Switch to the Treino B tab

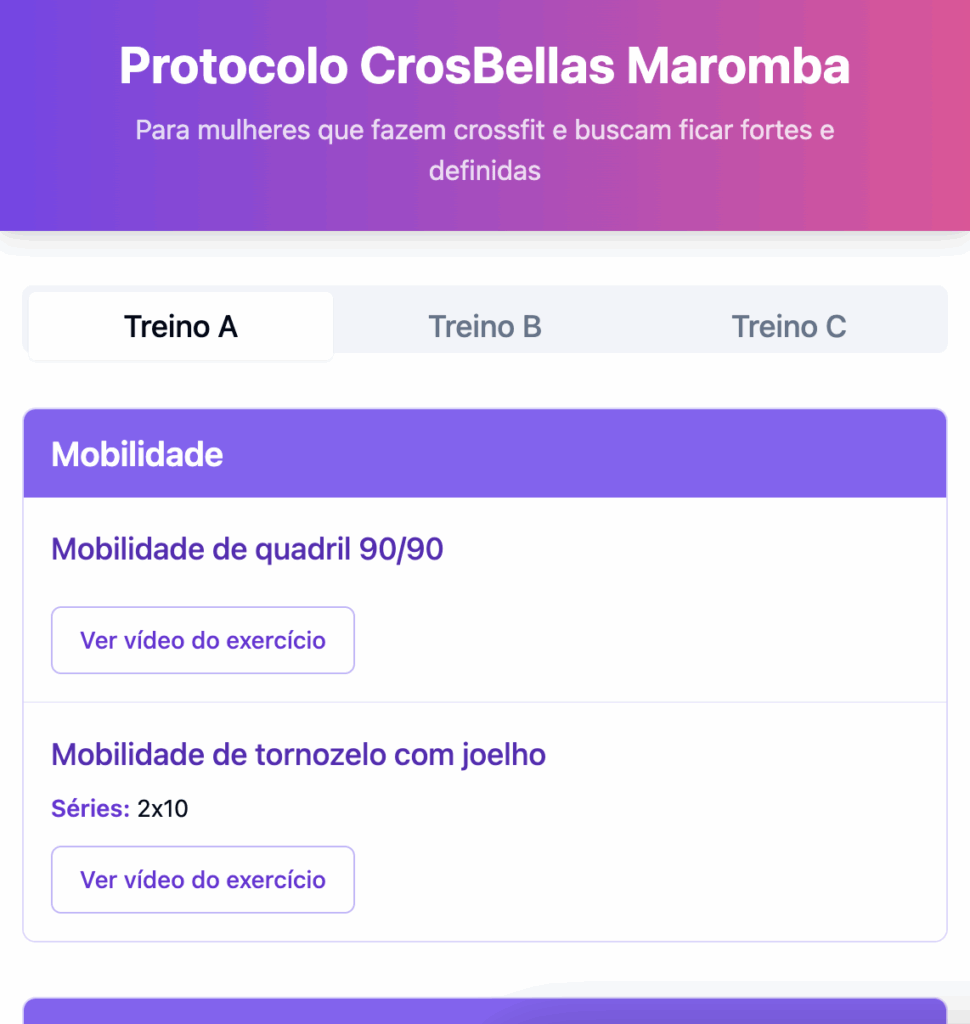coord(485,326)
